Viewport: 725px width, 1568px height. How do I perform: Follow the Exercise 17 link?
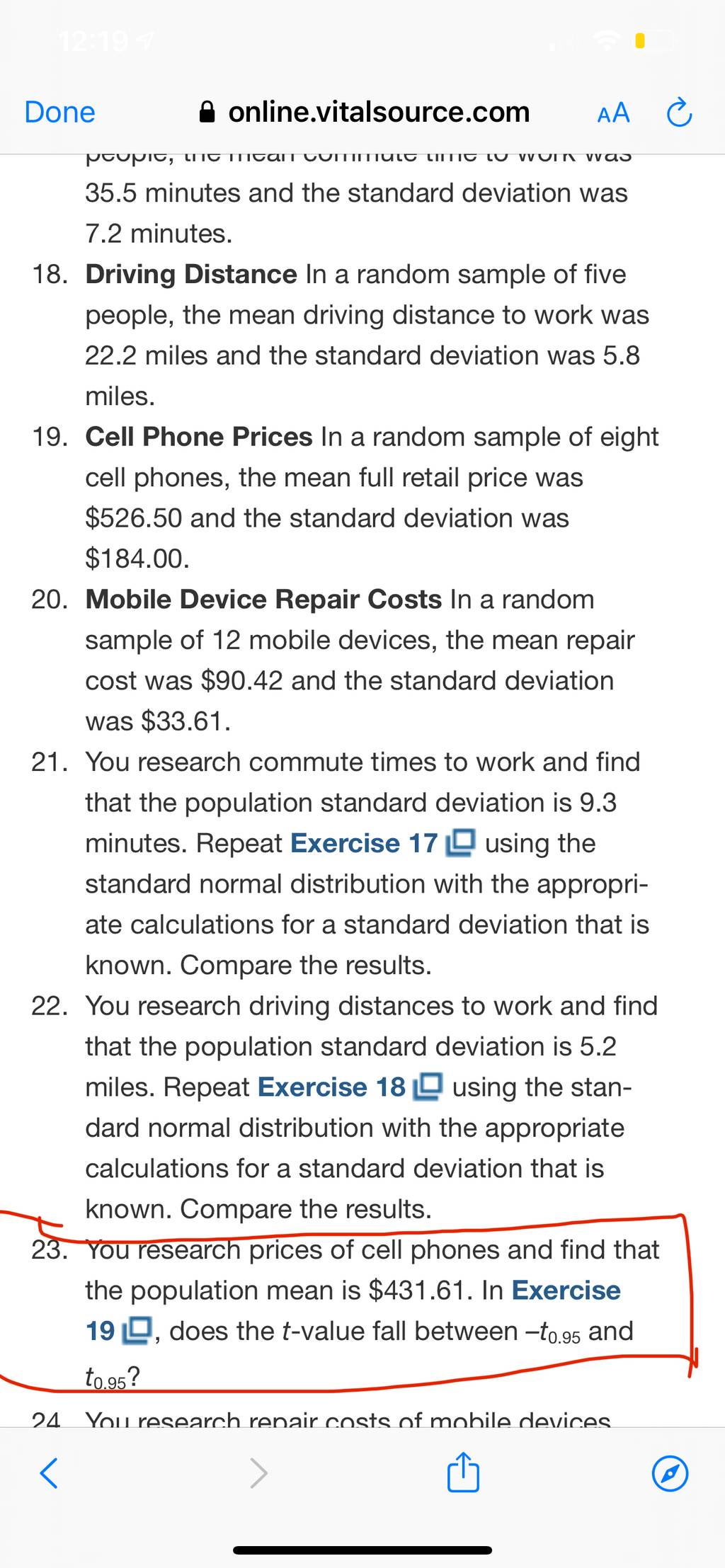tap(382, 843)
